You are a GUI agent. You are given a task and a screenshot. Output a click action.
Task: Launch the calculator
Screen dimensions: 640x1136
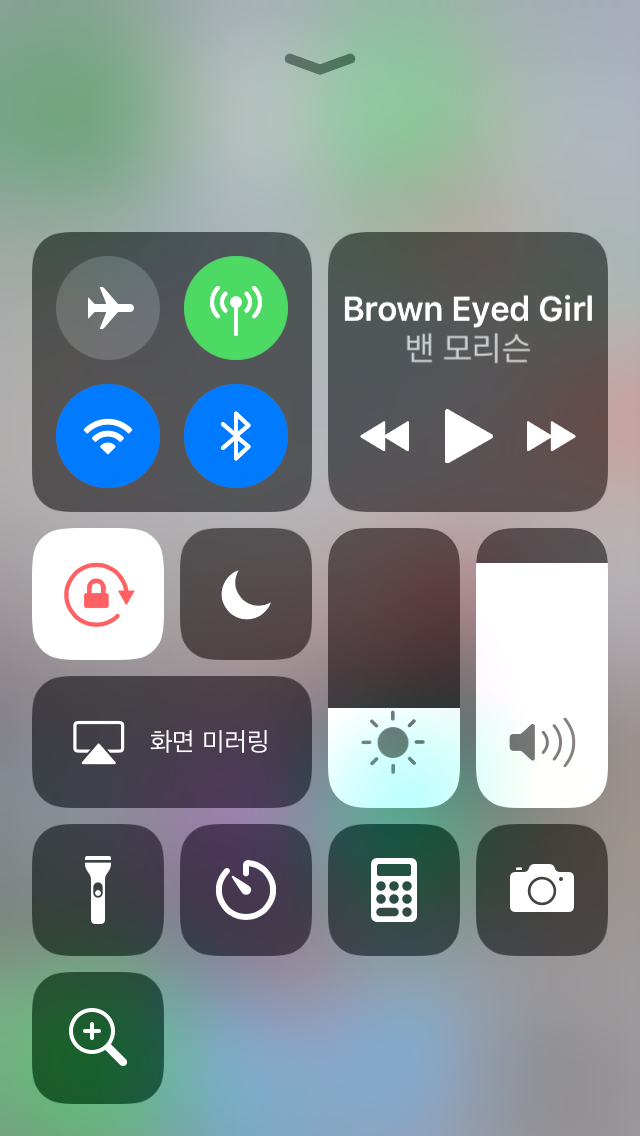coord(394,890)
